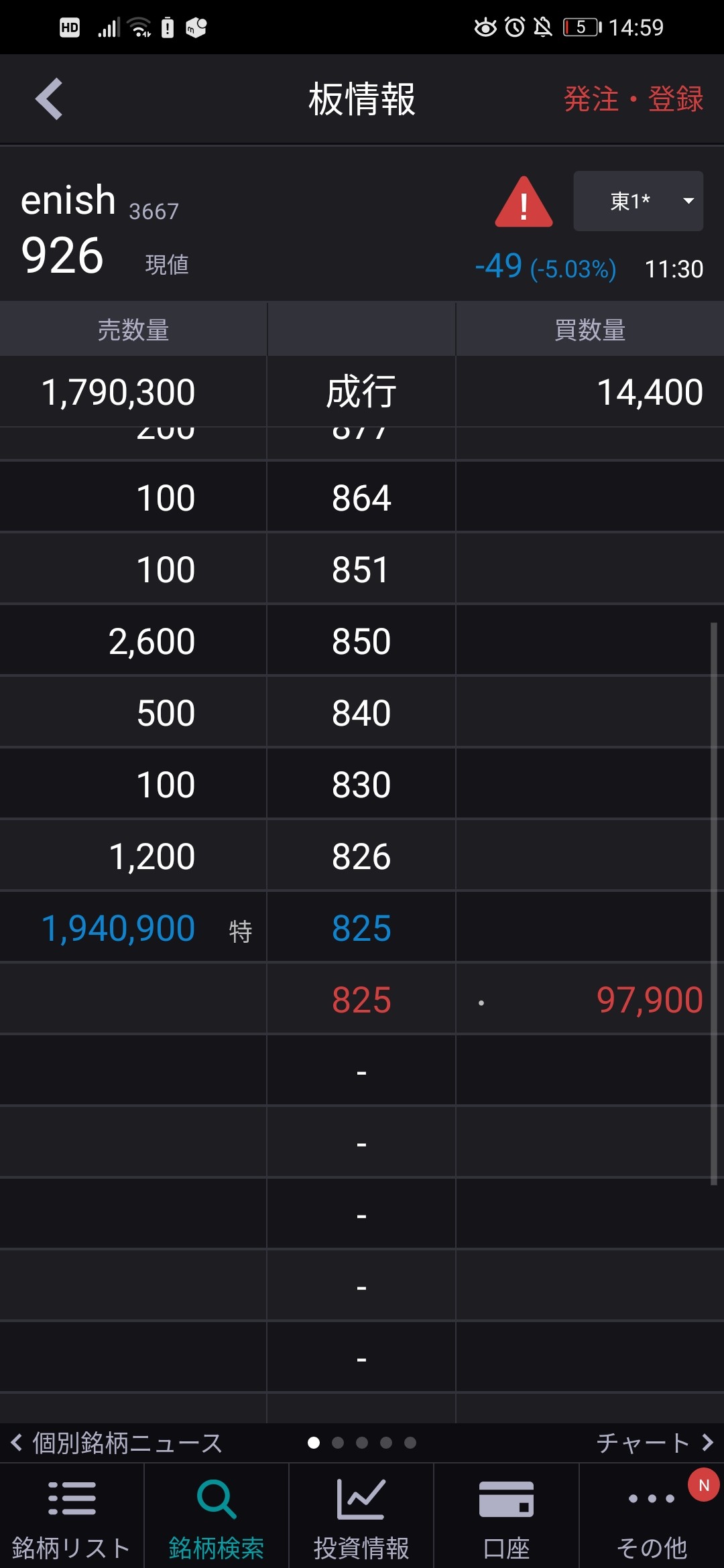
Task: Select the 864 price row
Action: tap(362, 498)
